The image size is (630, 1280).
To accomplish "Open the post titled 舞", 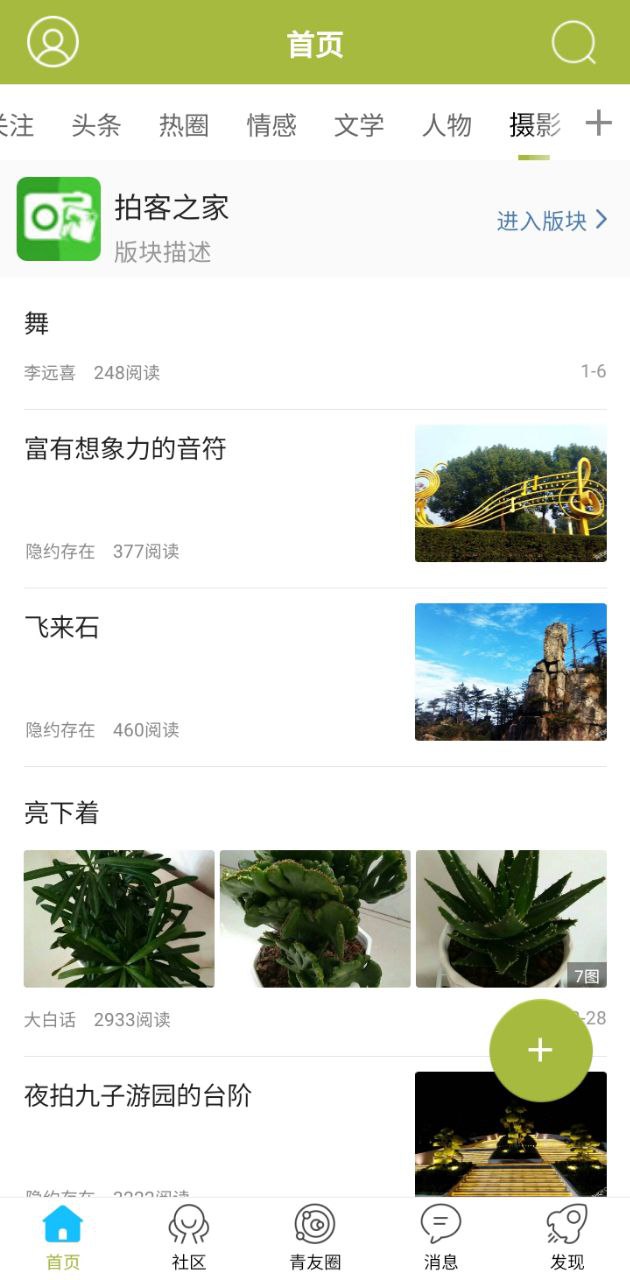I will pyautogui.click(x=37, y=324).
